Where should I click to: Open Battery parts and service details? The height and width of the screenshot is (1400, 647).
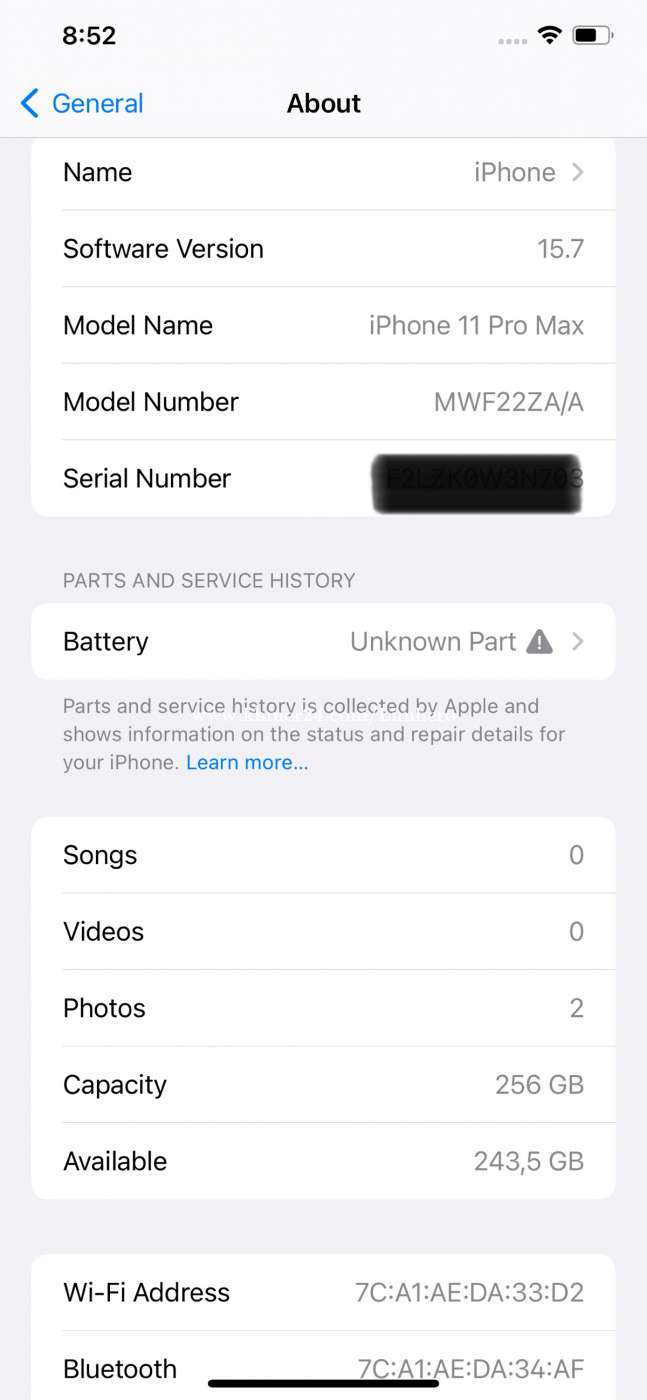point(323,641)
